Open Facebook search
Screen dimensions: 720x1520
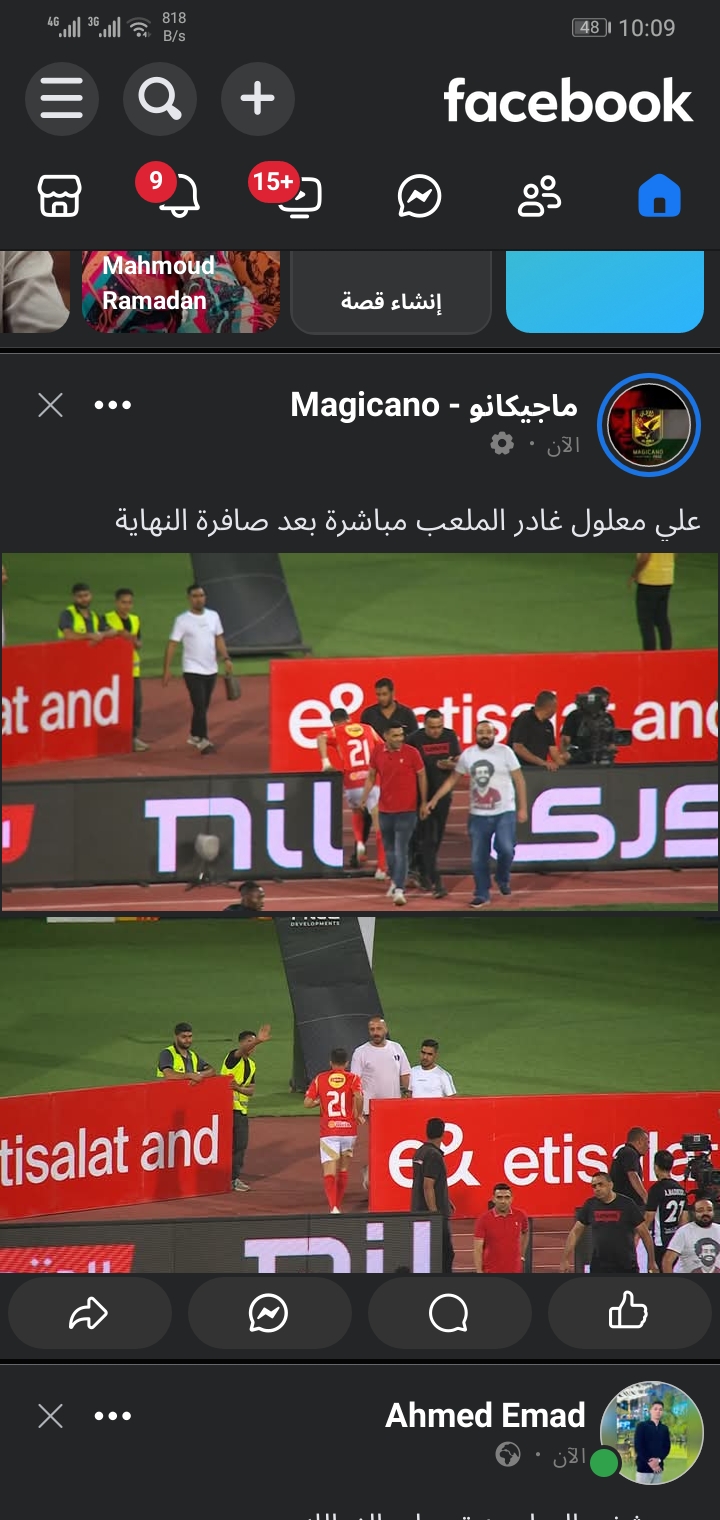click(159, 99)
